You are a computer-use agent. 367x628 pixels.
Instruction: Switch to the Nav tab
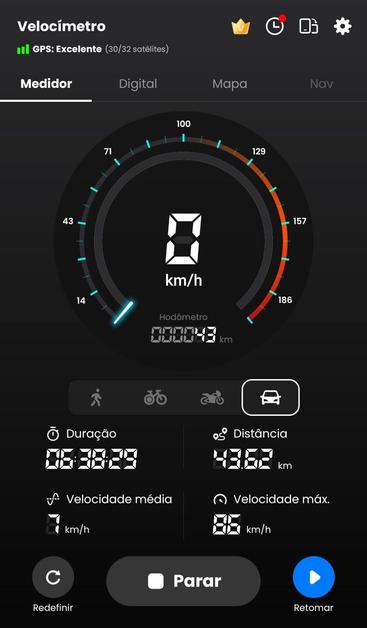click(321, 84)
